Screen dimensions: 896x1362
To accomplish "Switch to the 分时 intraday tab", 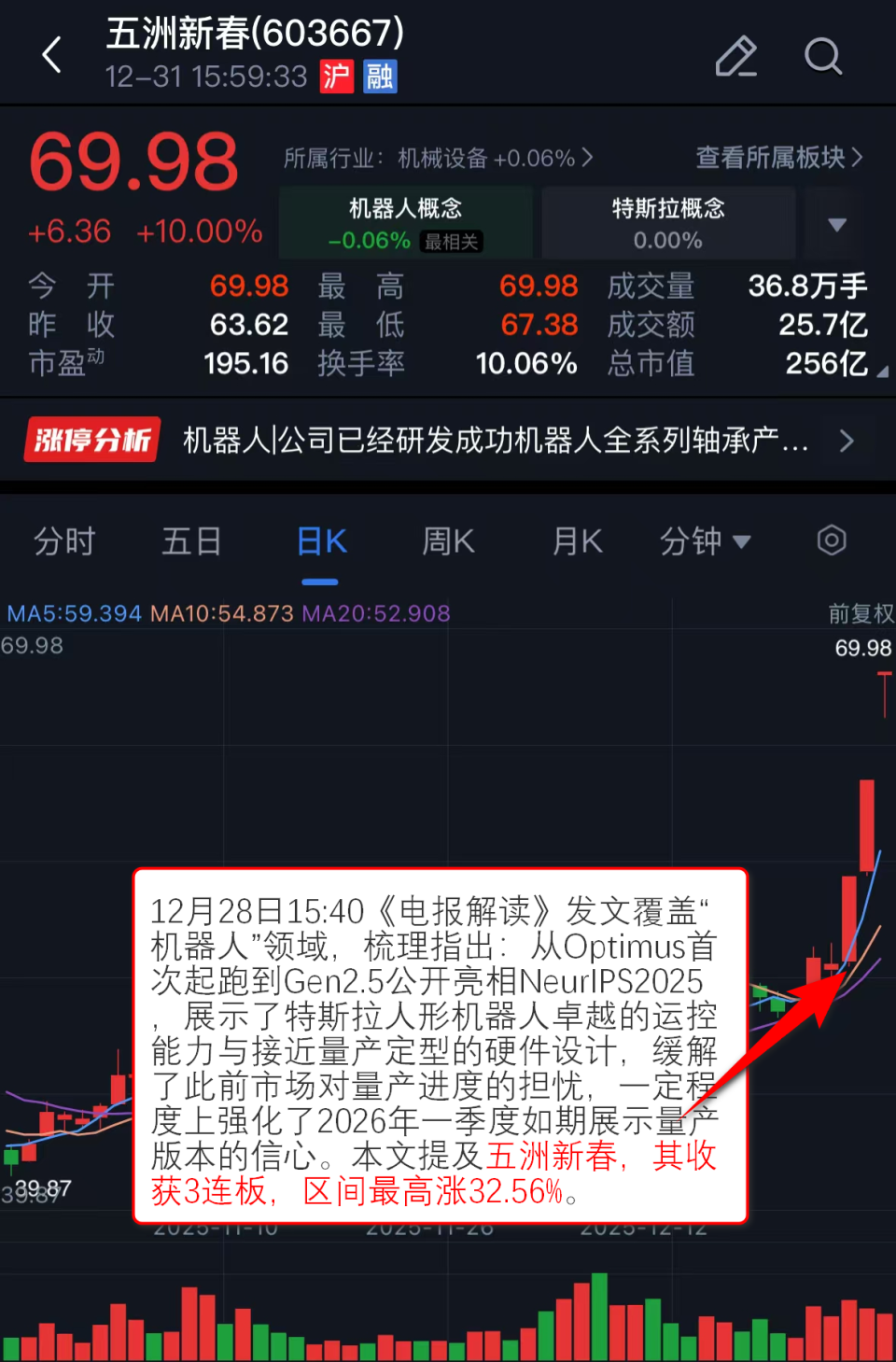I will pyautogui.click(x=63, y=541).
